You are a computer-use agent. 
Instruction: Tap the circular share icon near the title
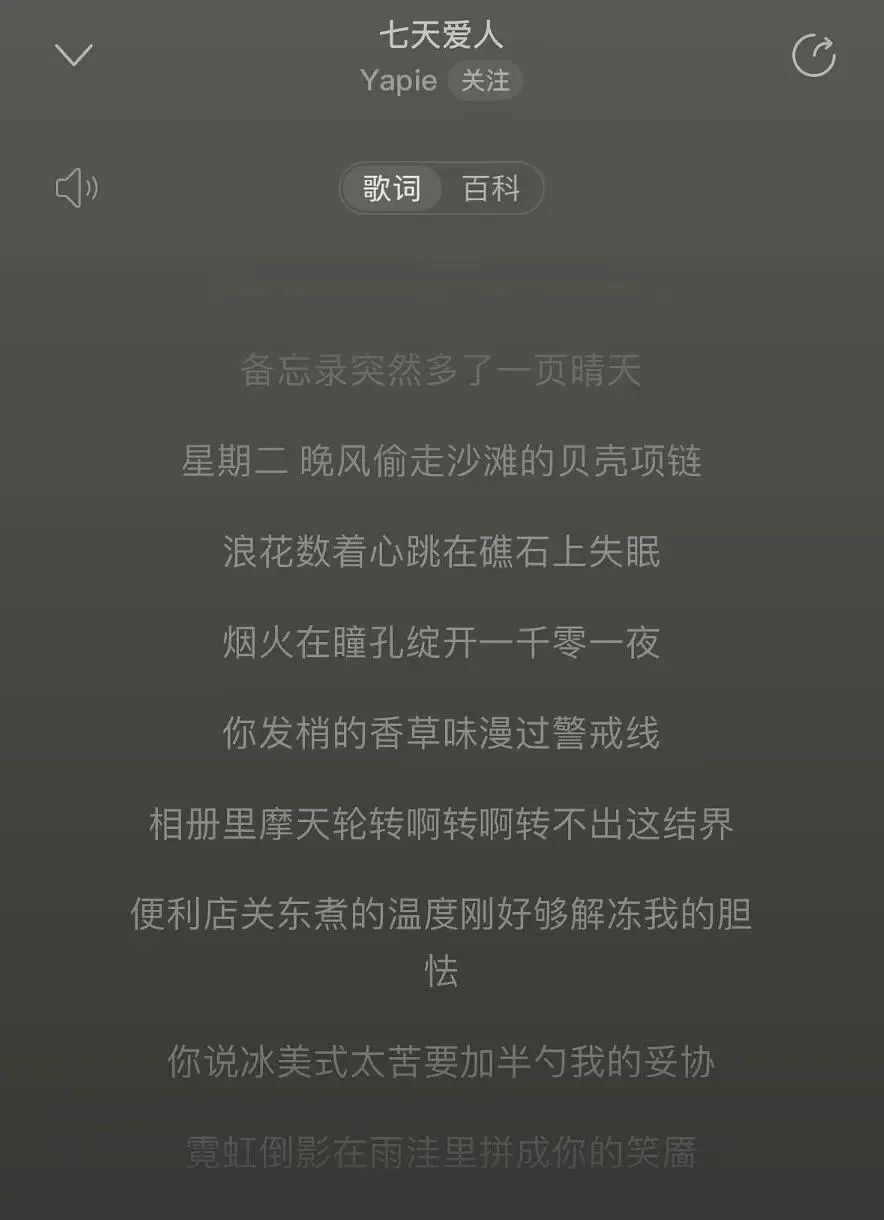tap(815, 57)
